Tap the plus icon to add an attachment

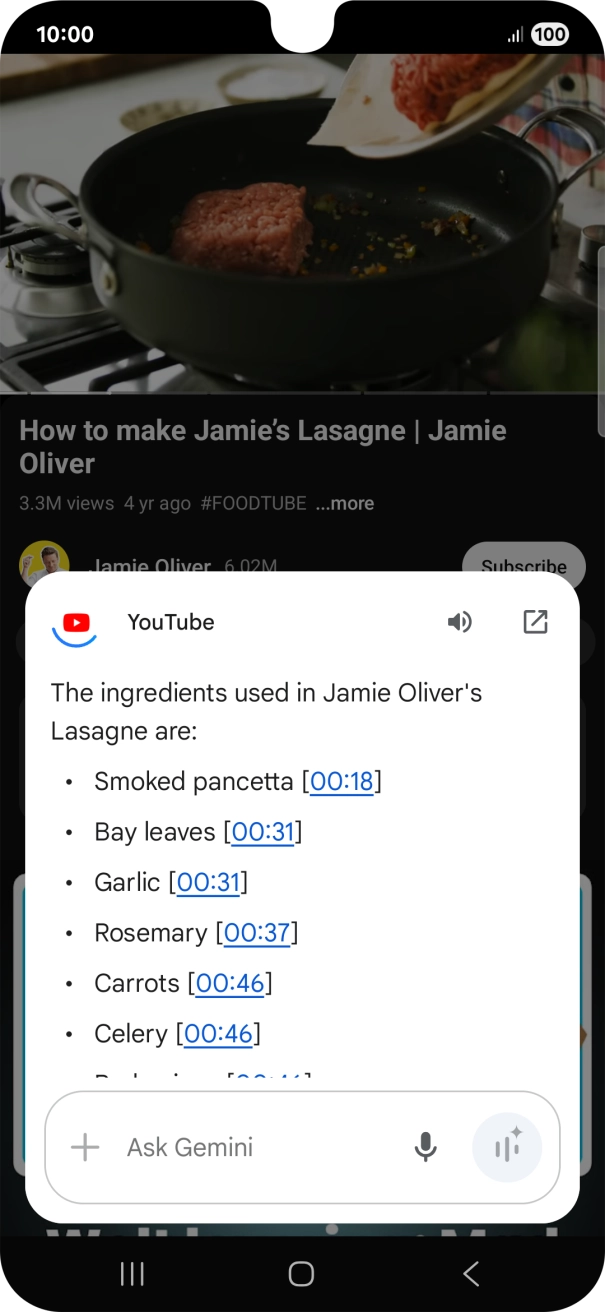tap(86, 1147)
